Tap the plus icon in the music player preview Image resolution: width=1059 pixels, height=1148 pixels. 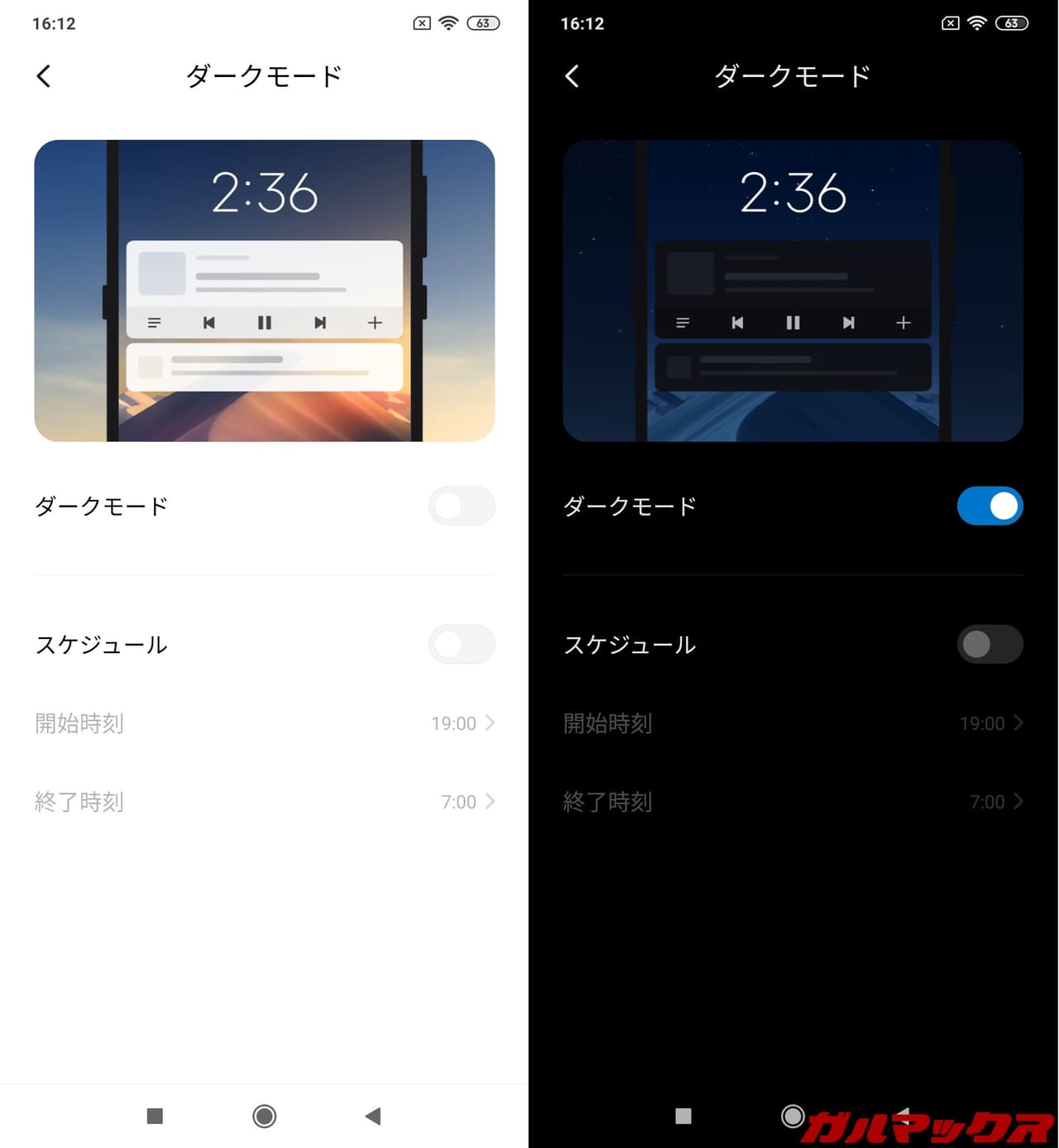click(374, 323)
